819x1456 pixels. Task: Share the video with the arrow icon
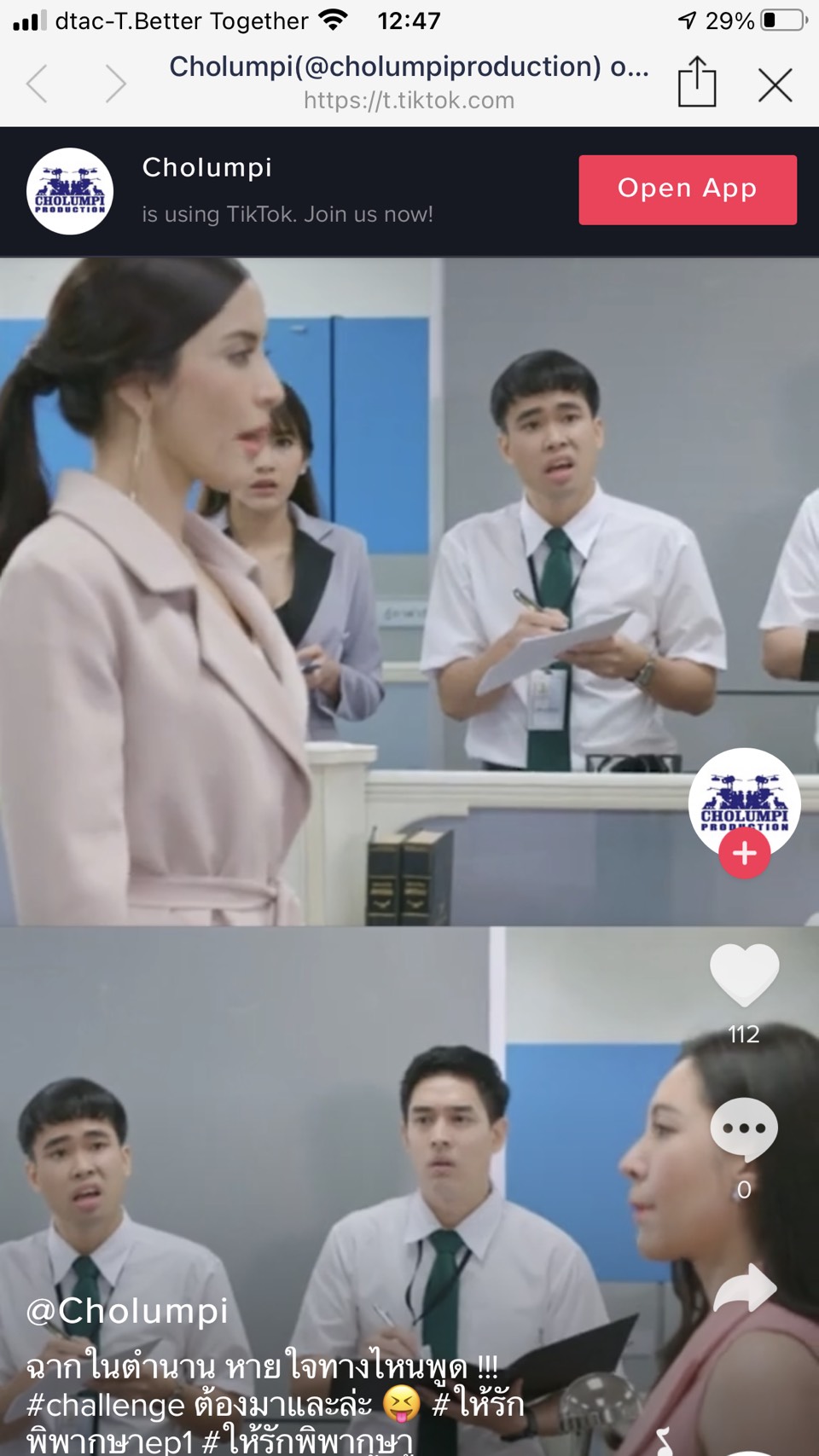tap(744, 1288)
